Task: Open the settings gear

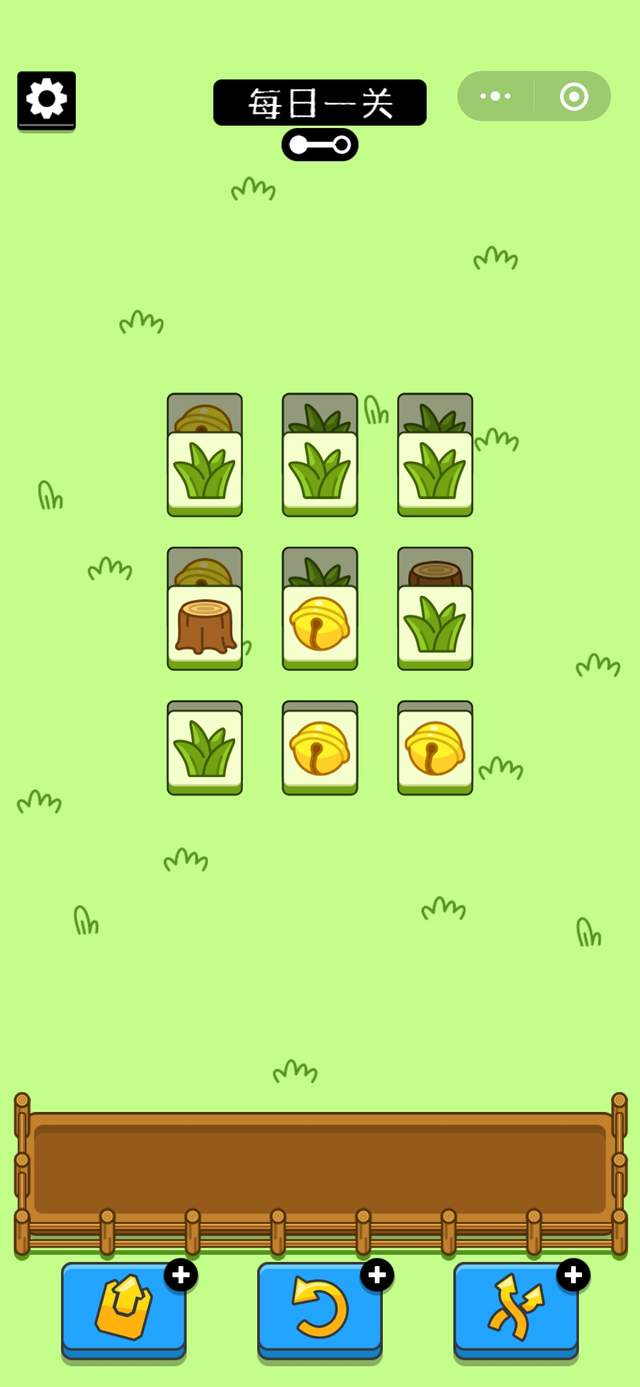Action: pos(46,99)
